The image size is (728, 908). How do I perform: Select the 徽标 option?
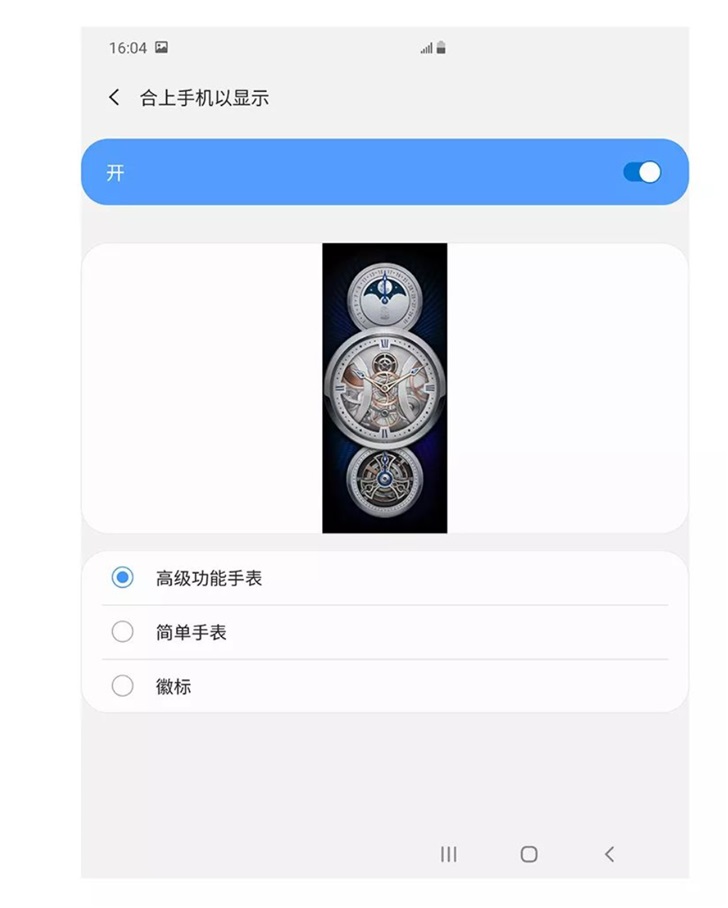tap(123, 686)
